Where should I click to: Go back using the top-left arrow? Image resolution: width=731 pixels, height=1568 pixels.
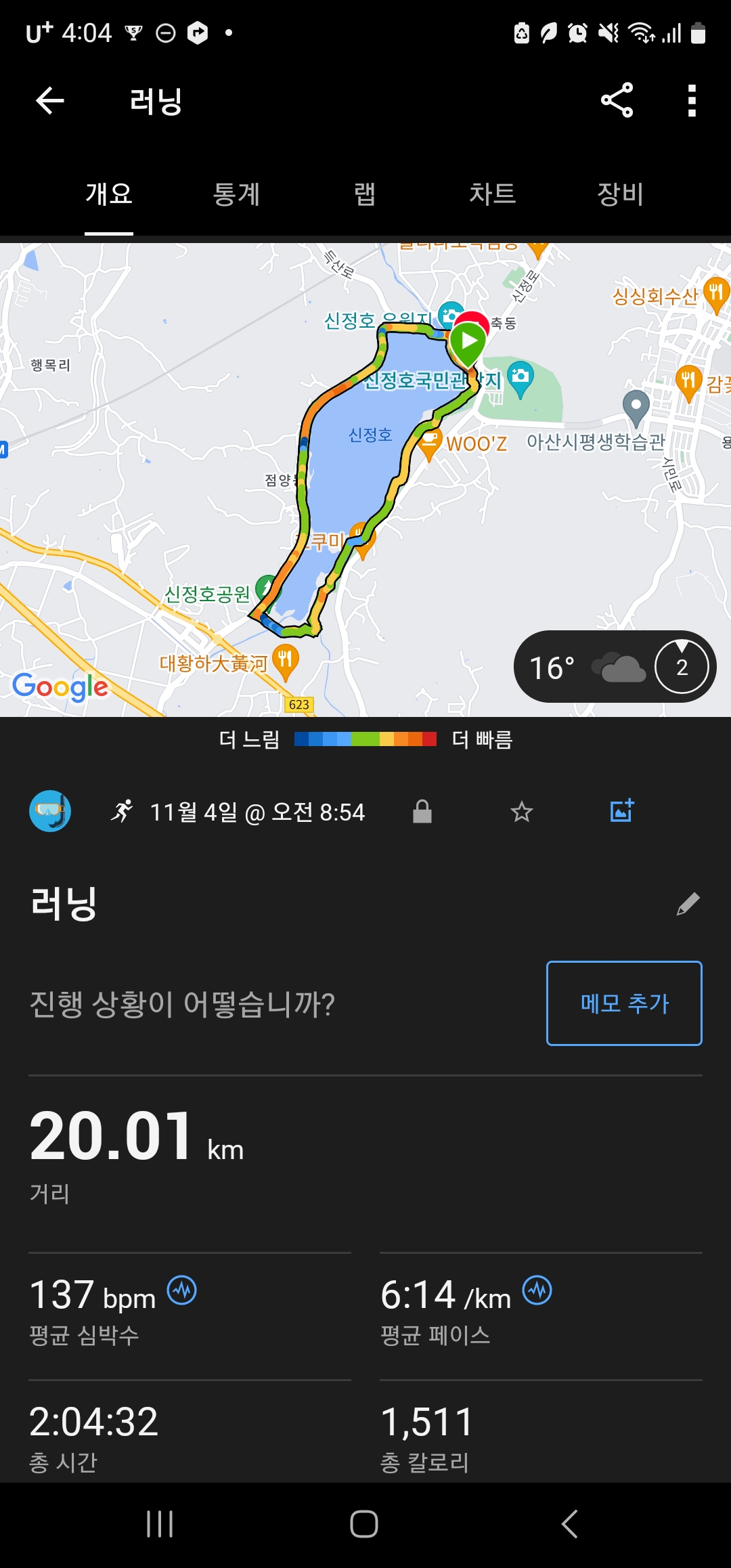49,101
